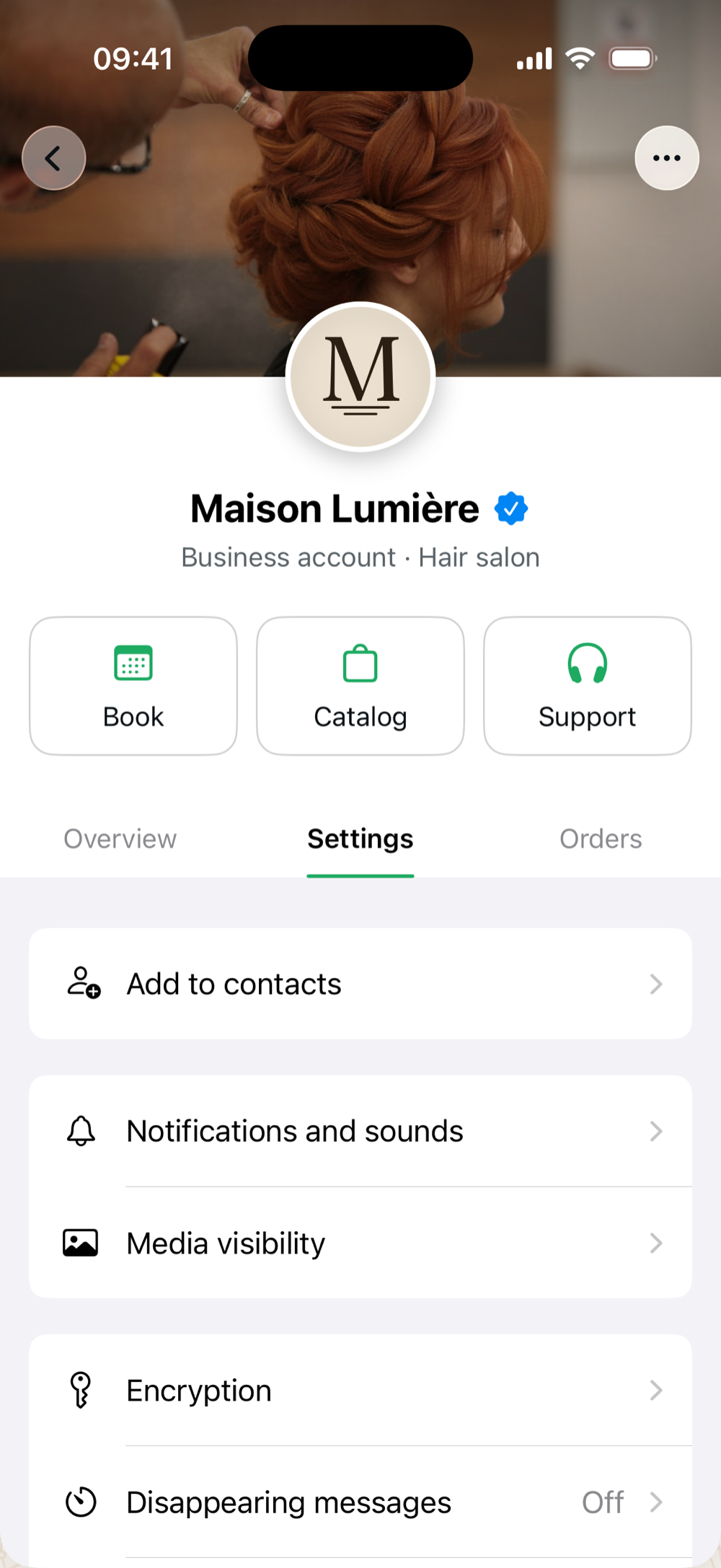This screenshot has height=1568, width=721.
Task: Tap the Book appointment button
Action: [133, 686]
